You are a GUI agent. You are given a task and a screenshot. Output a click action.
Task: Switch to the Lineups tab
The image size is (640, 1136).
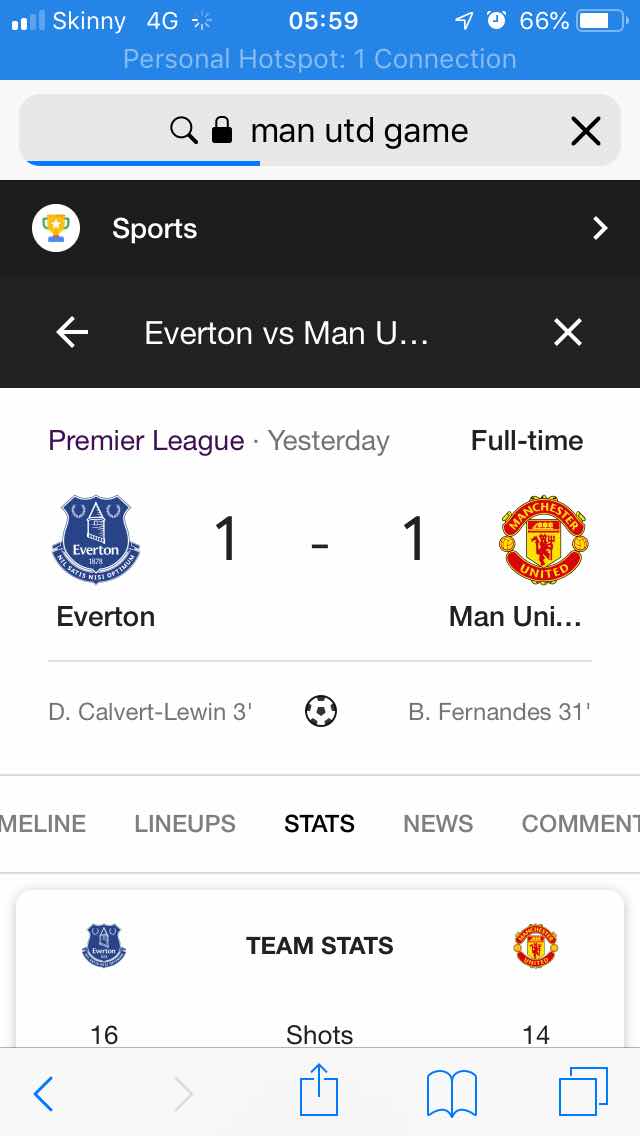(185, 824)
